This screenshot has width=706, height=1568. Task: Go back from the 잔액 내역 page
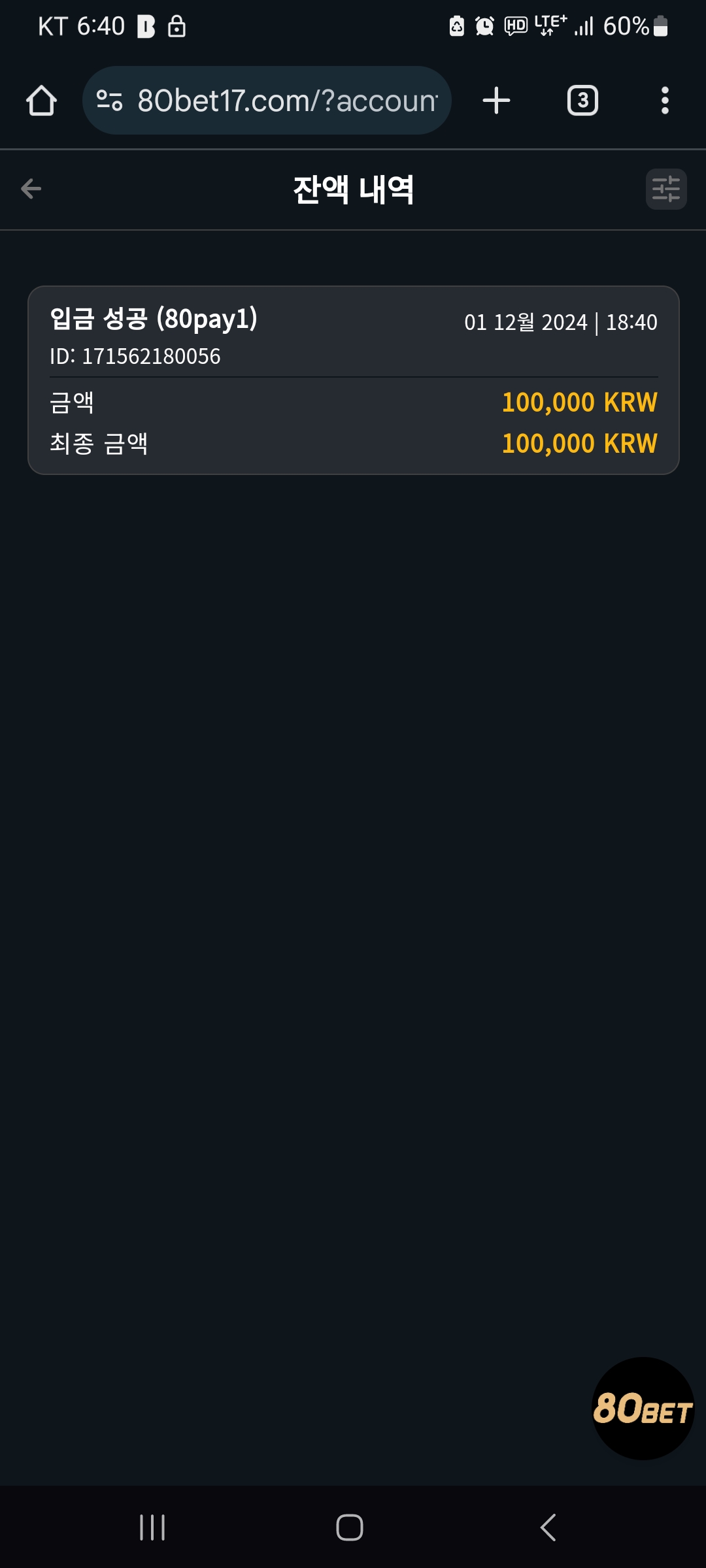tap(31, 189)
